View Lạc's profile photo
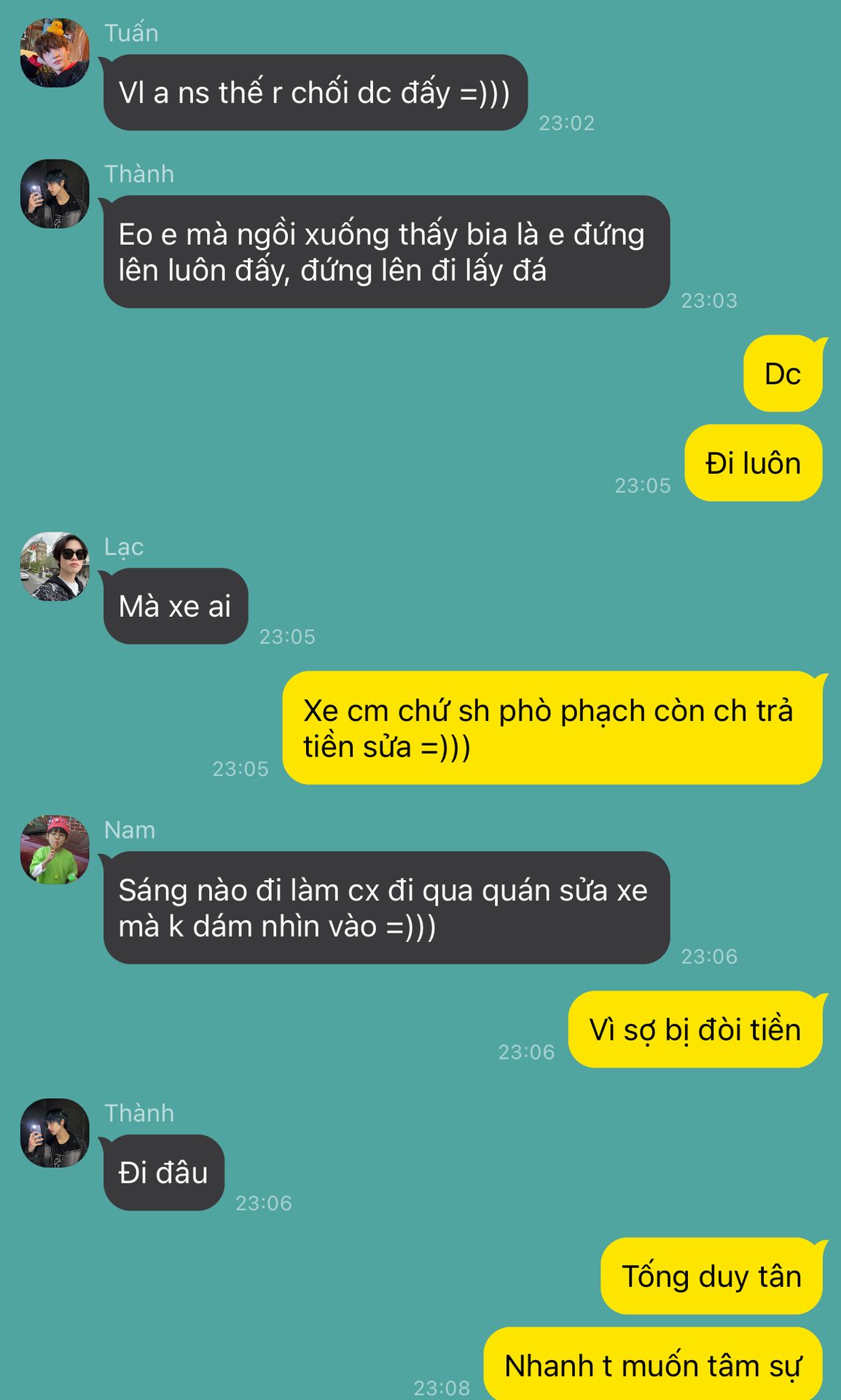Image resolution: width=841 pixels, height=1400 pixels. click(55, 567)
